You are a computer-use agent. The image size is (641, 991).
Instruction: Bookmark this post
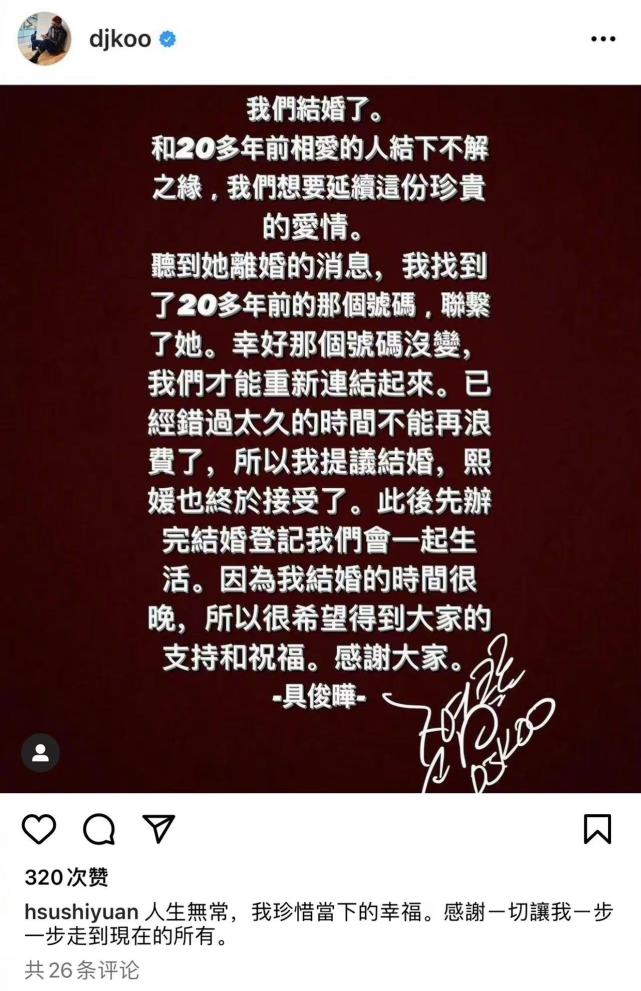click(597, 828)
